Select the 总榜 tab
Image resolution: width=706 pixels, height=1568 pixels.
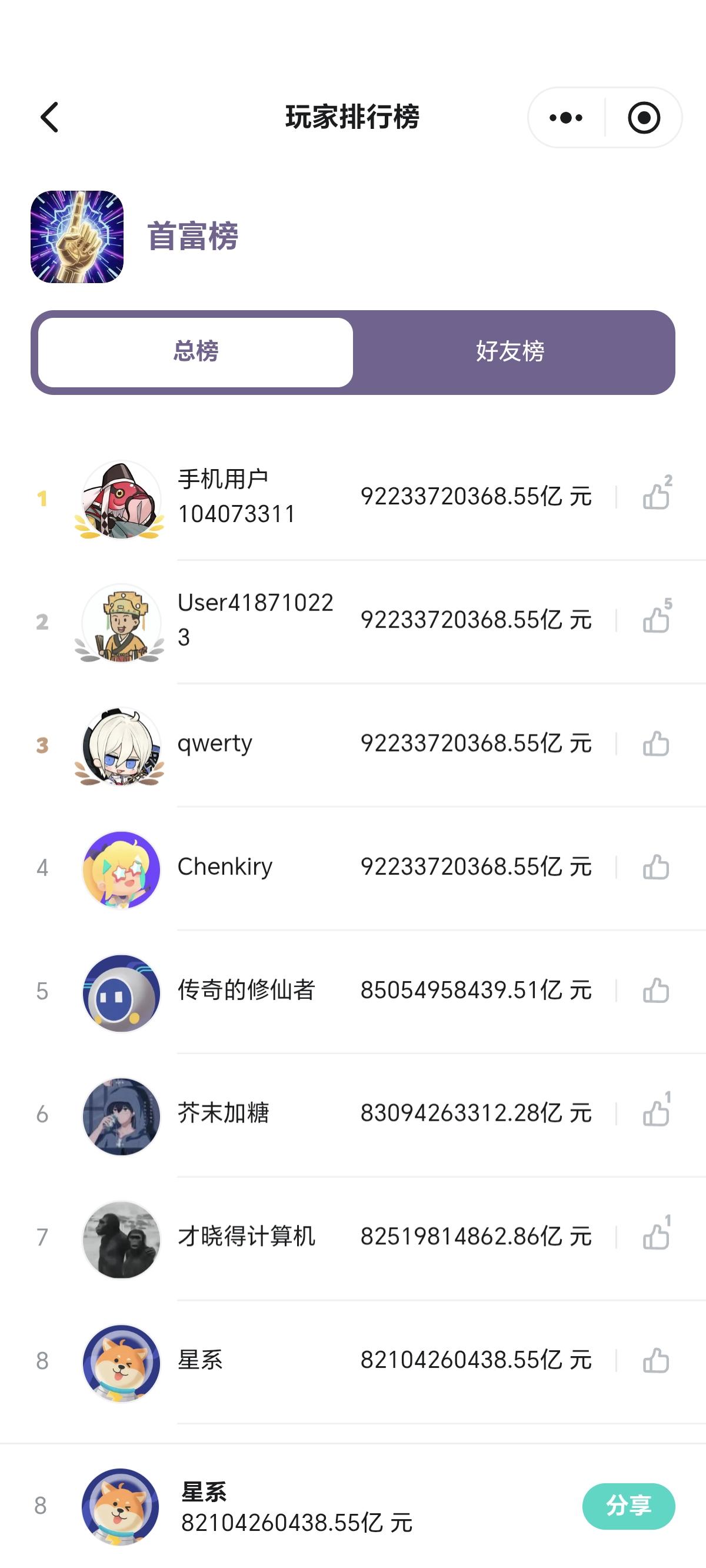(195, 352)
